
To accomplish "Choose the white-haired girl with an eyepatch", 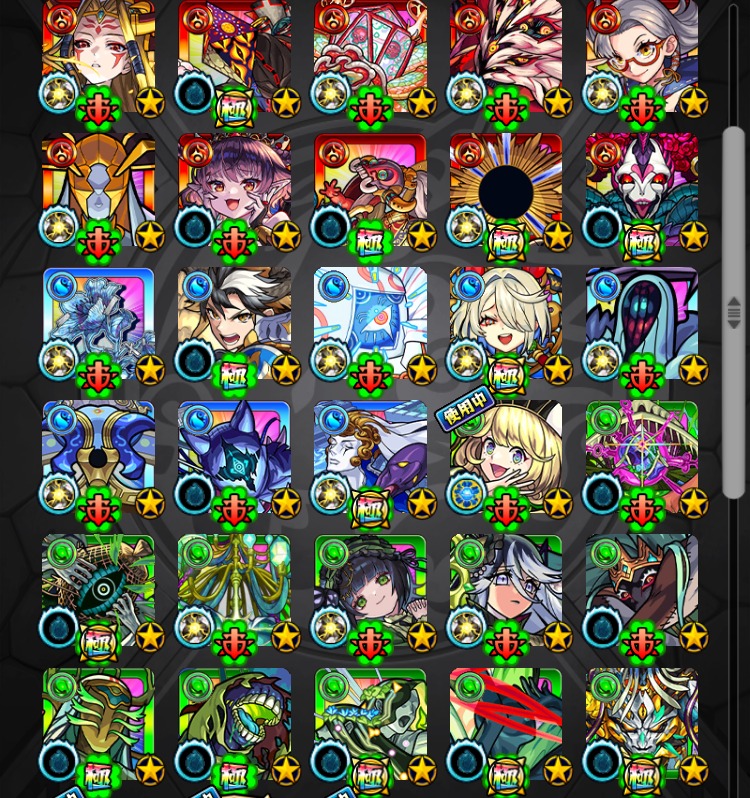I will point(506,590).
